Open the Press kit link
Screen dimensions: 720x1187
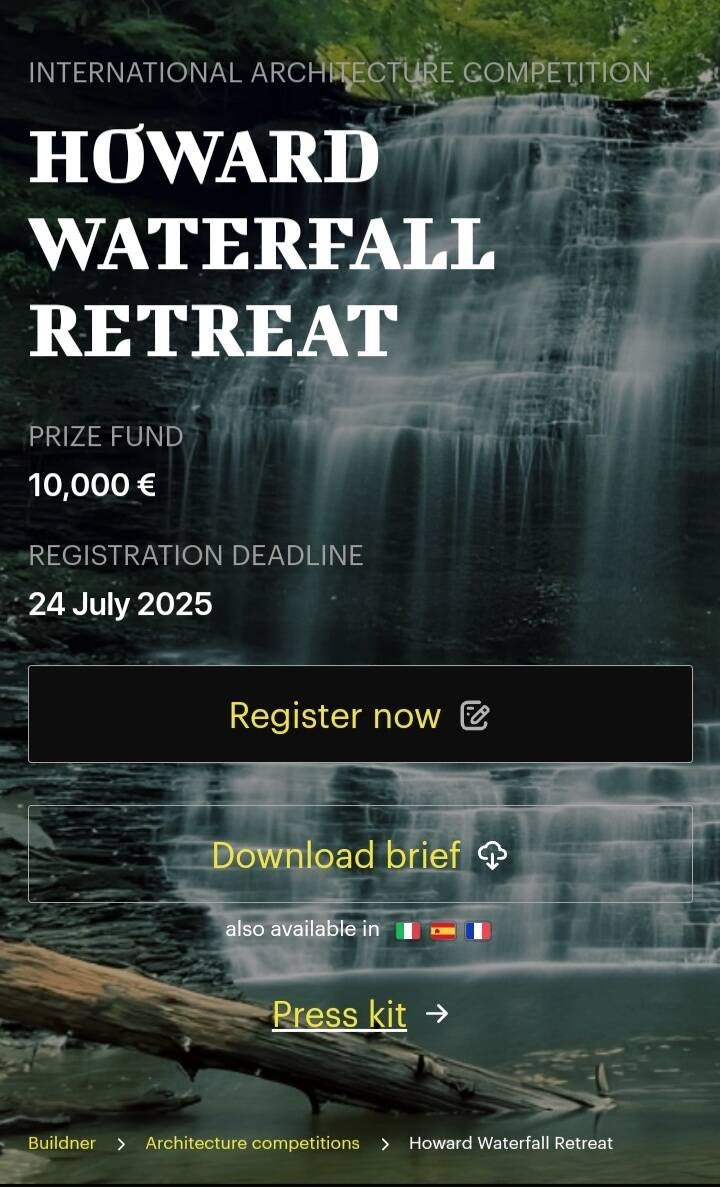[x=340, y=1014]
